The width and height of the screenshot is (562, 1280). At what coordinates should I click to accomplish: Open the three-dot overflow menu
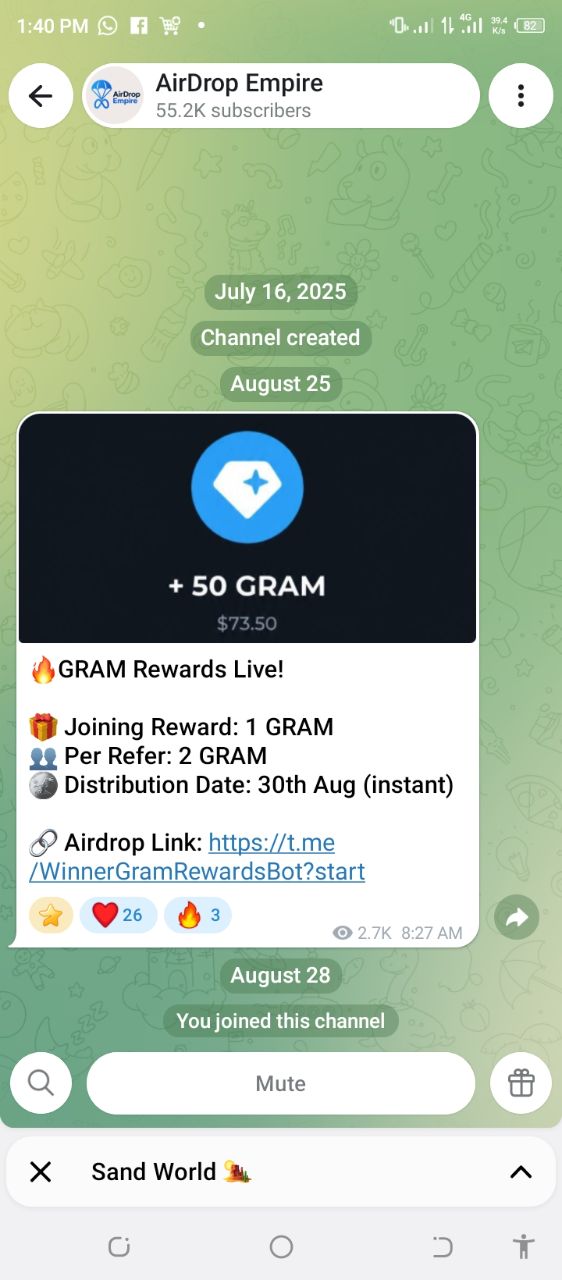point(521,96)
